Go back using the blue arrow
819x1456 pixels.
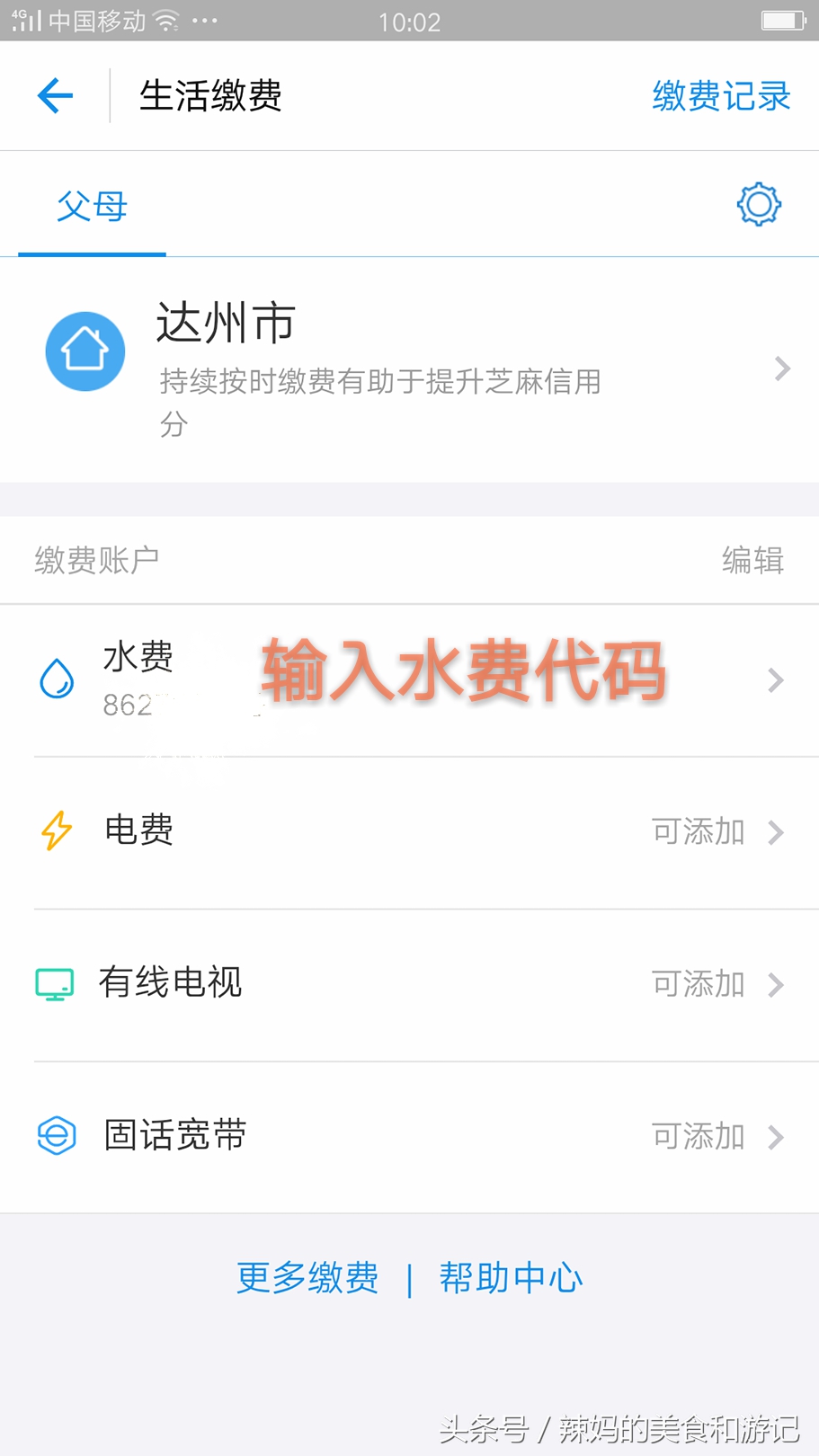pyautogui.click(x=54, y=95)
